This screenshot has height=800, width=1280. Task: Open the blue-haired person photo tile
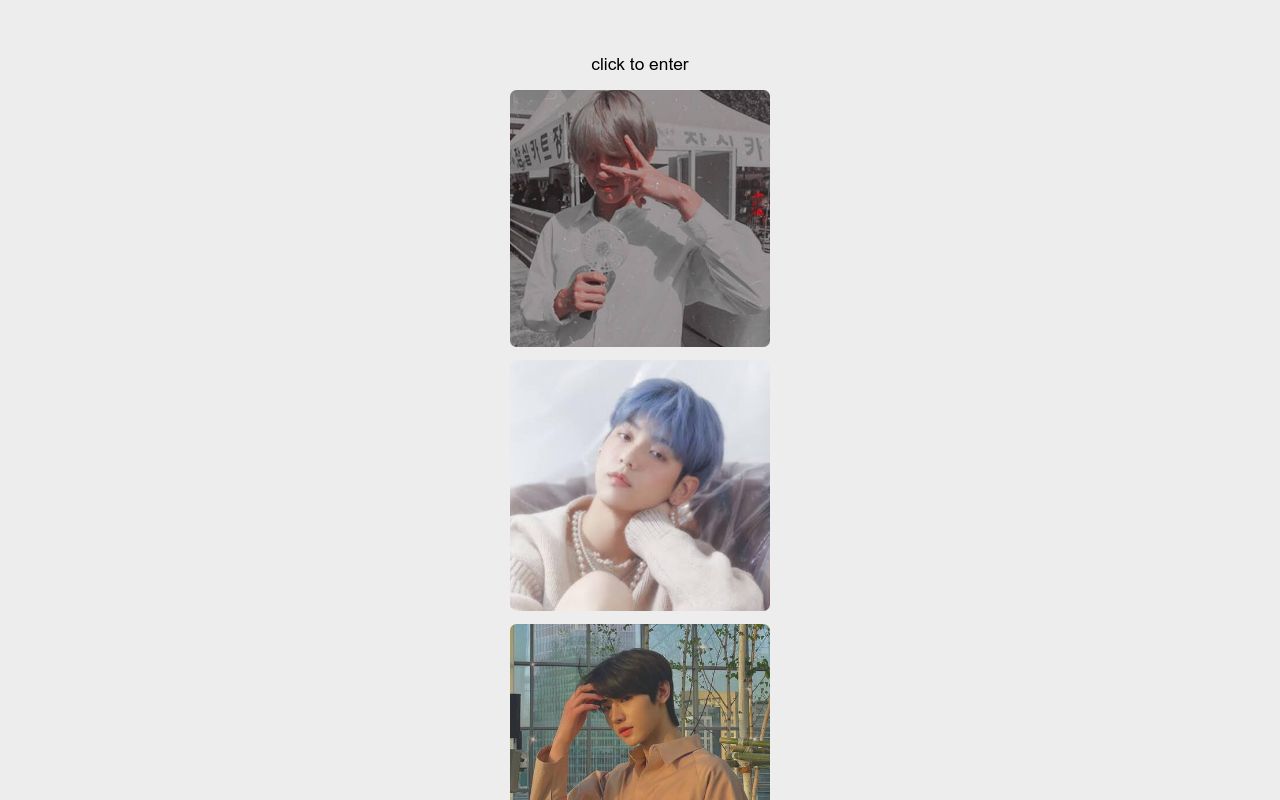point(640,485)
